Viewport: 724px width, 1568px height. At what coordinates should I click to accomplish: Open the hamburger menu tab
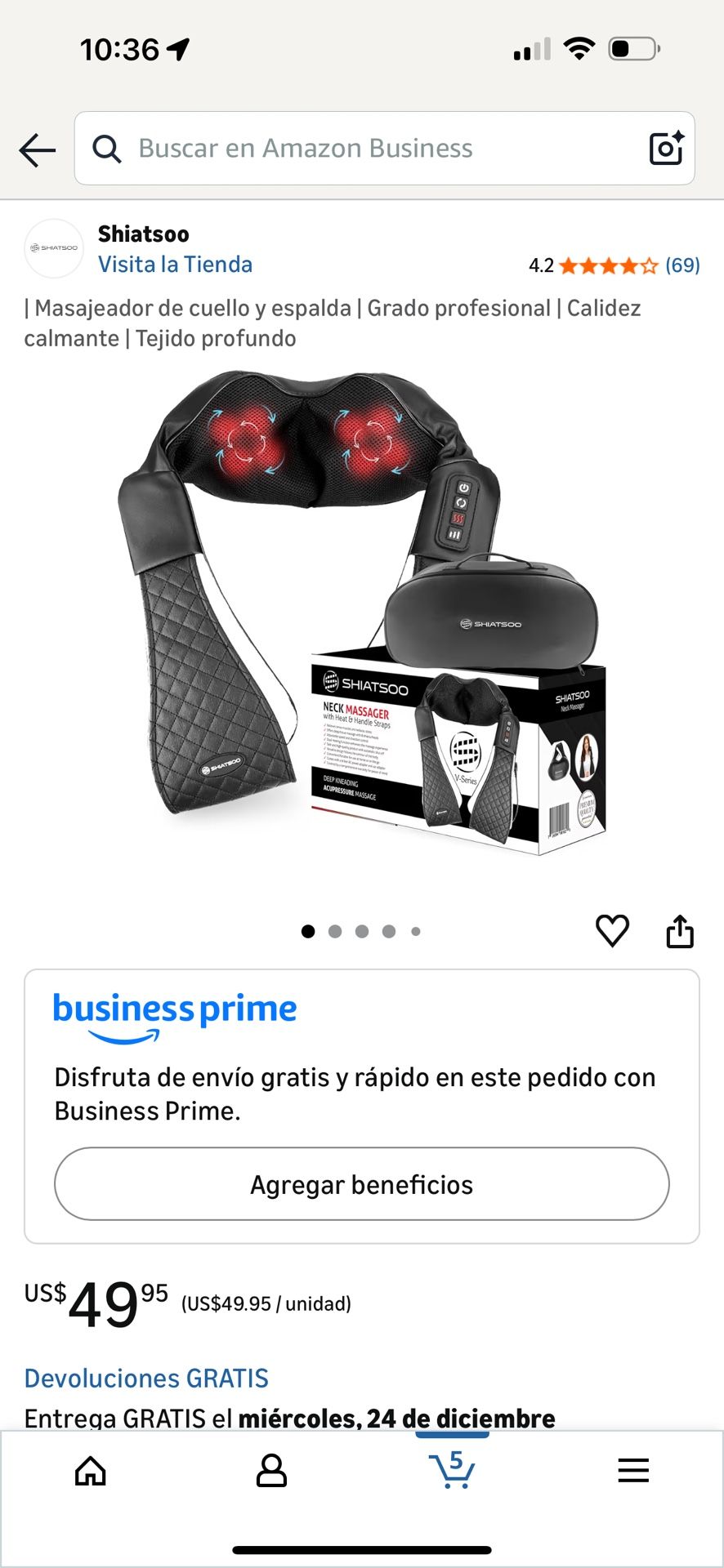633,1471
